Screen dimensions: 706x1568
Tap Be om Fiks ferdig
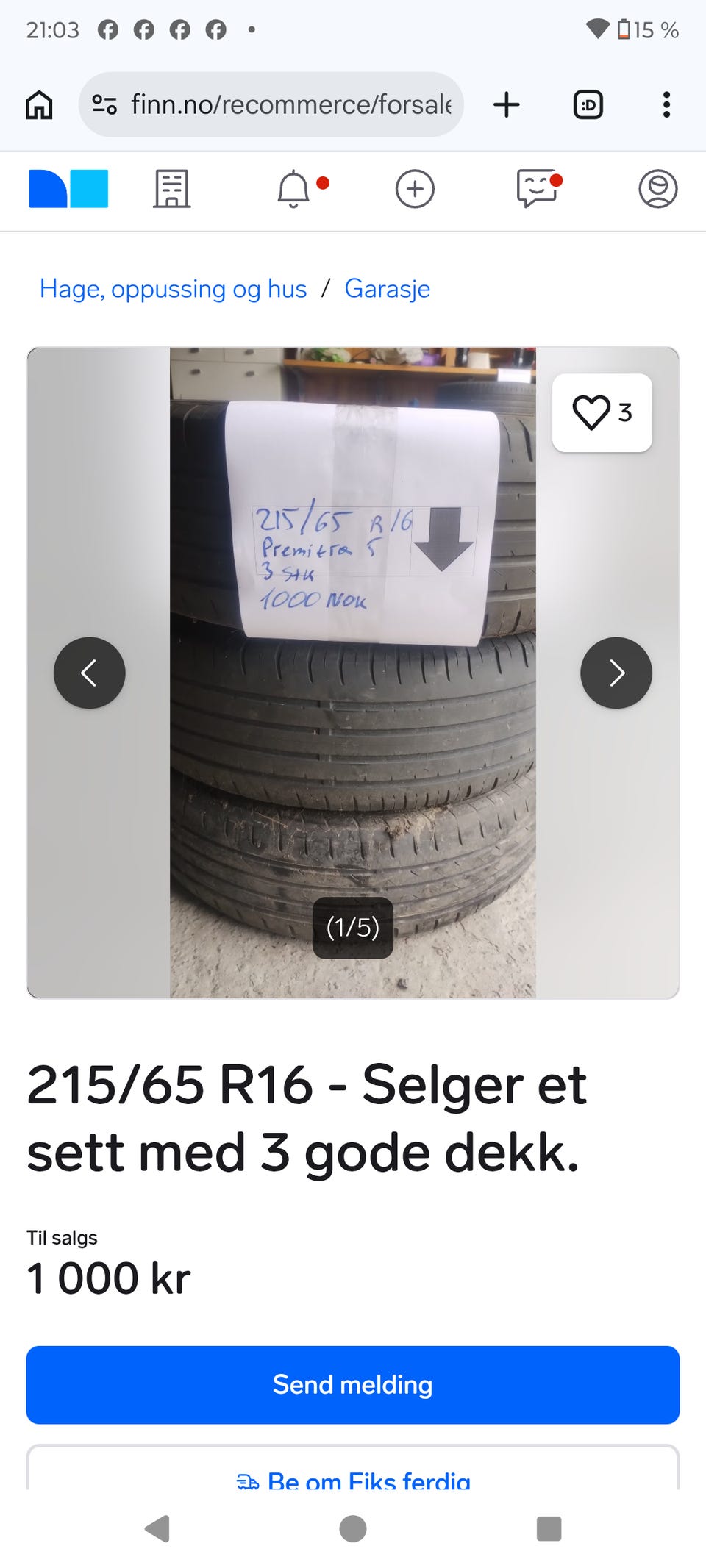click(353, 1479)
